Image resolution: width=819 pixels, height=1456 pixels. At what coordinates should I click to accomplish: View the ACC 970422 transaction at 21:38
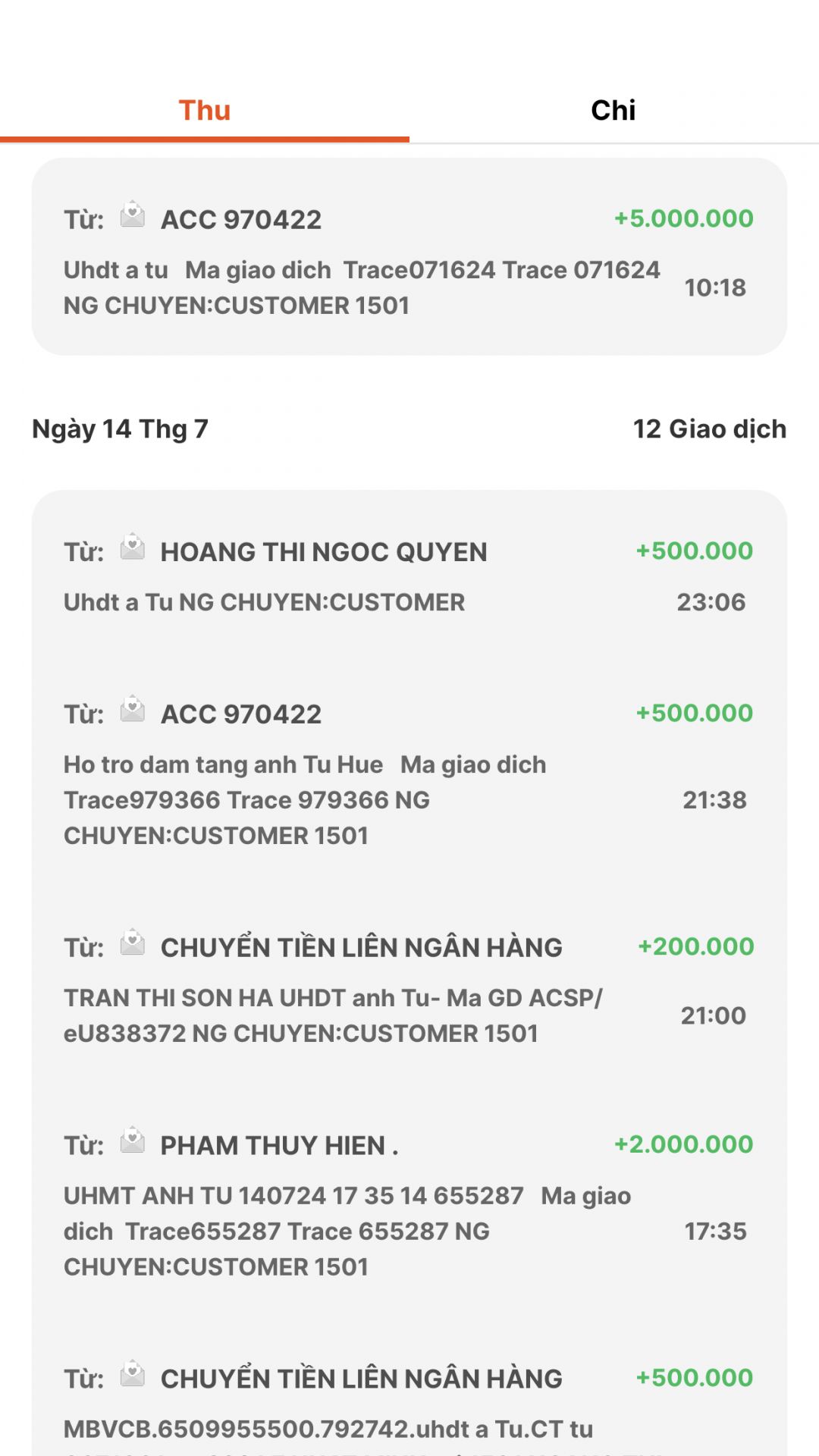(408, 773)
